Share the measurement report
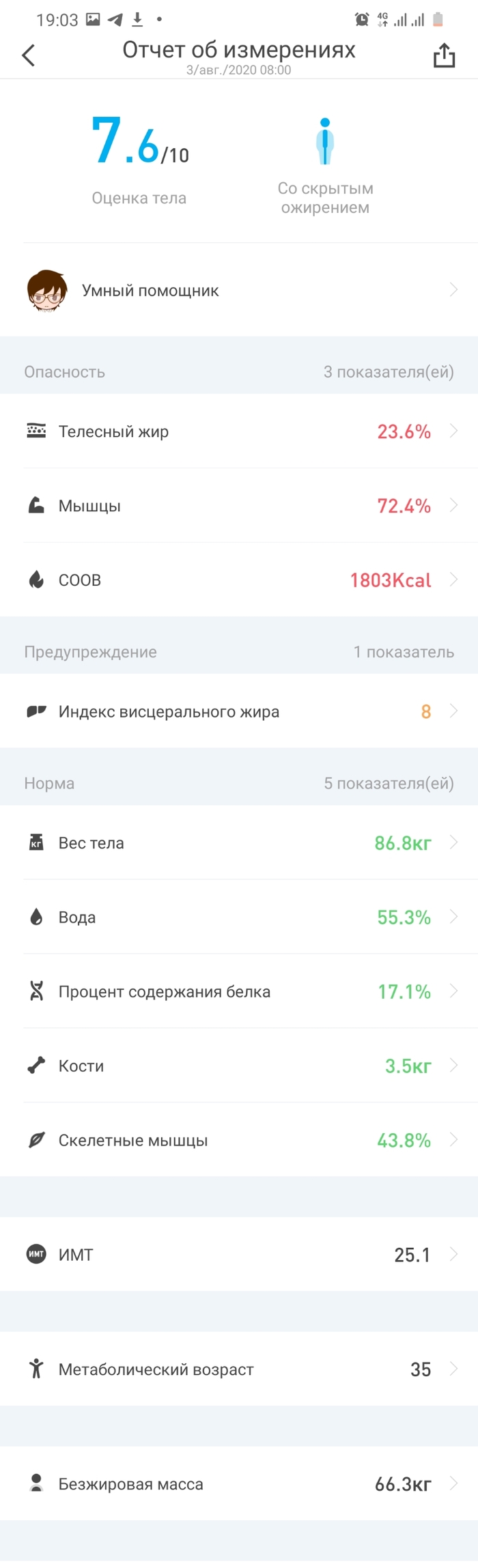The image size is (478, 1568). coord(444,55)
